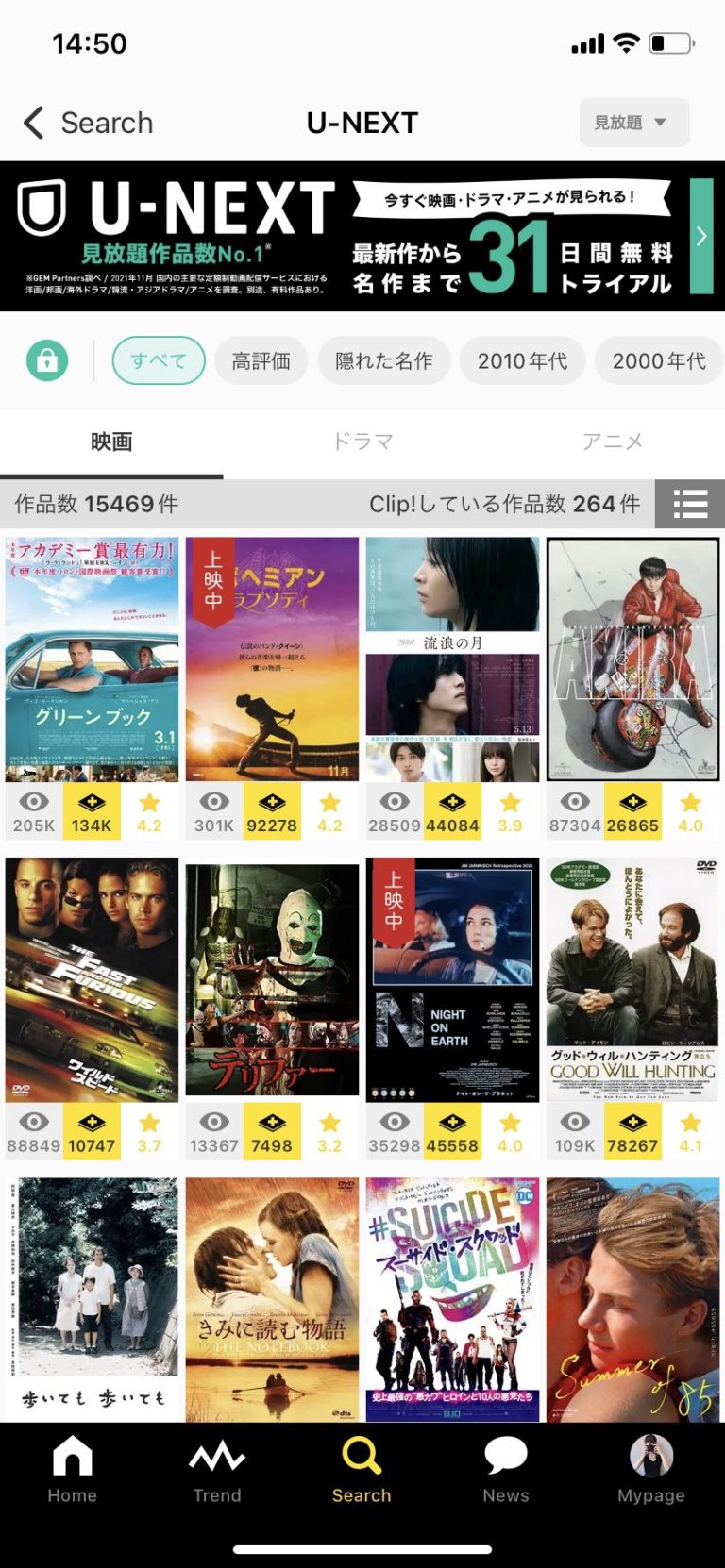The width and height of the screenshot is (725, 1568).
Task: Activate the 2010年代 filter chip
Action: [523, 360]
